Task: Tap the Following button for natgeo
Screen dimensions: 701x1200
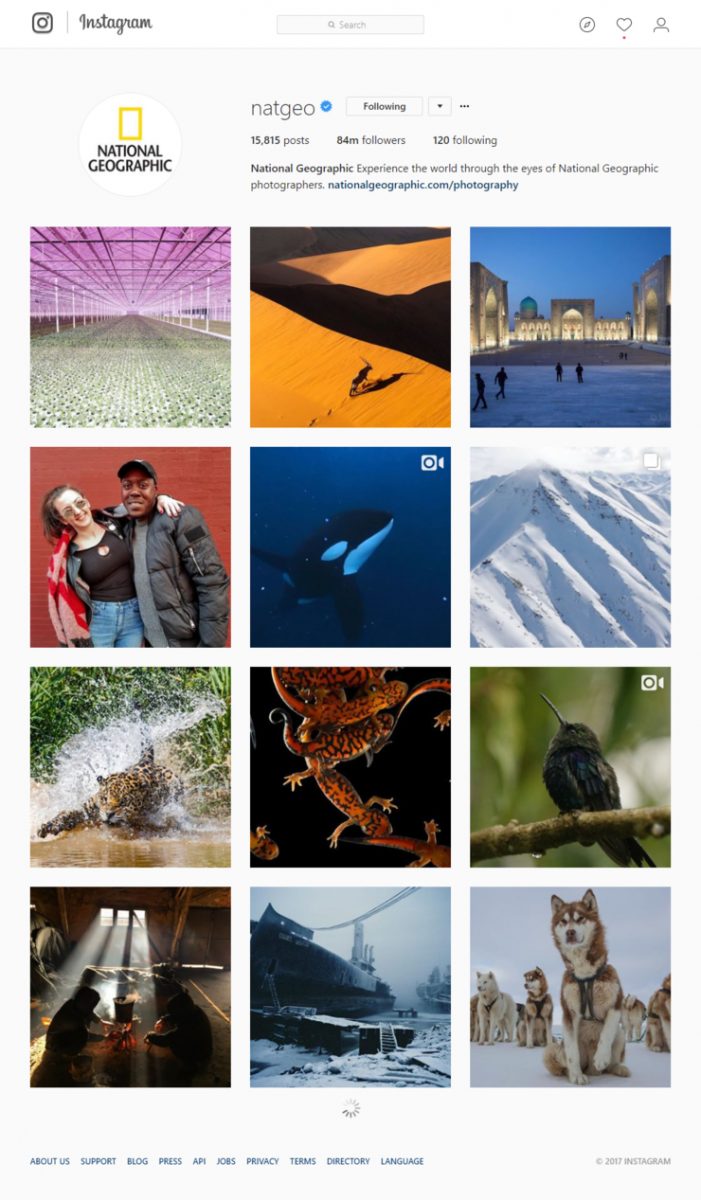Action: (384, 106)
